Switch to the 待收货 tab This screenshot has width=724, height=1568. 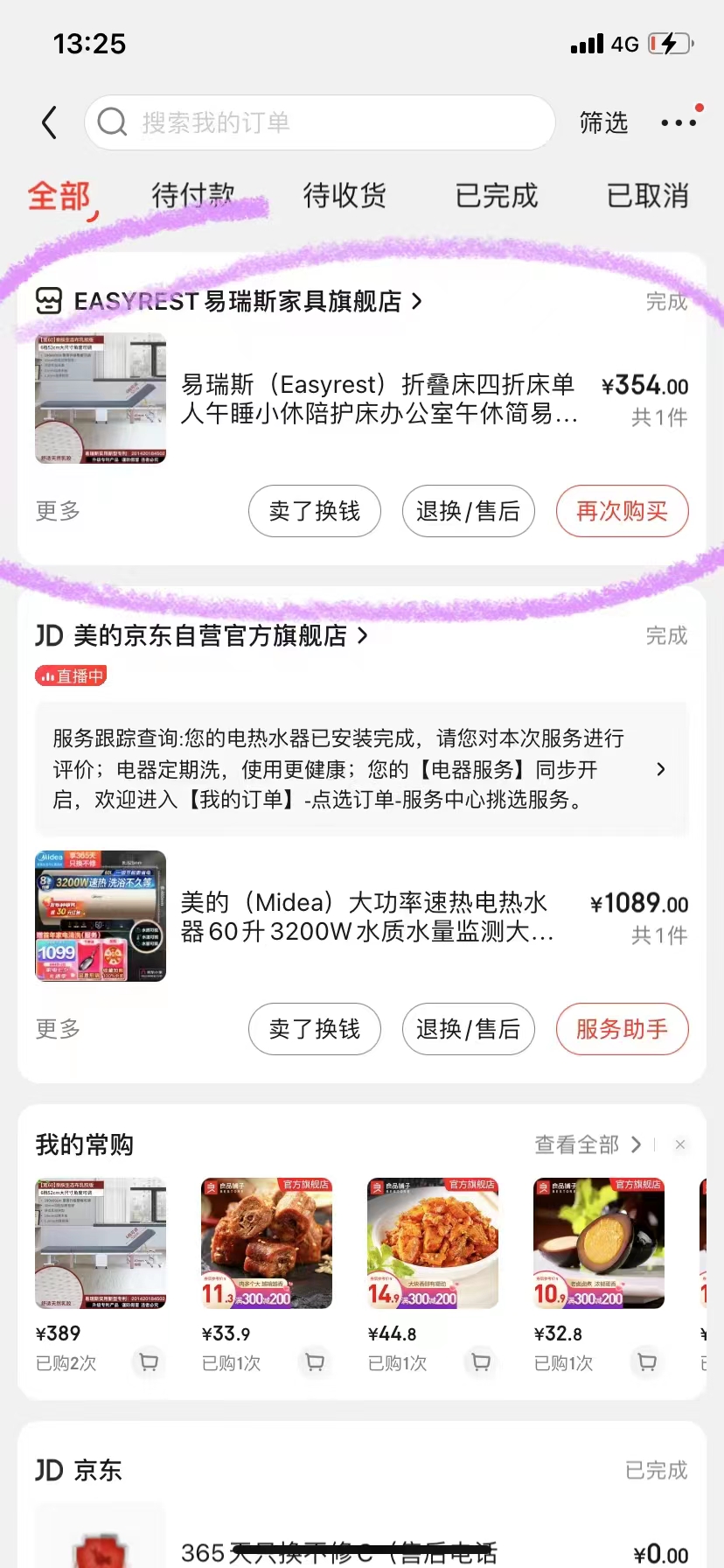[345, 195]
